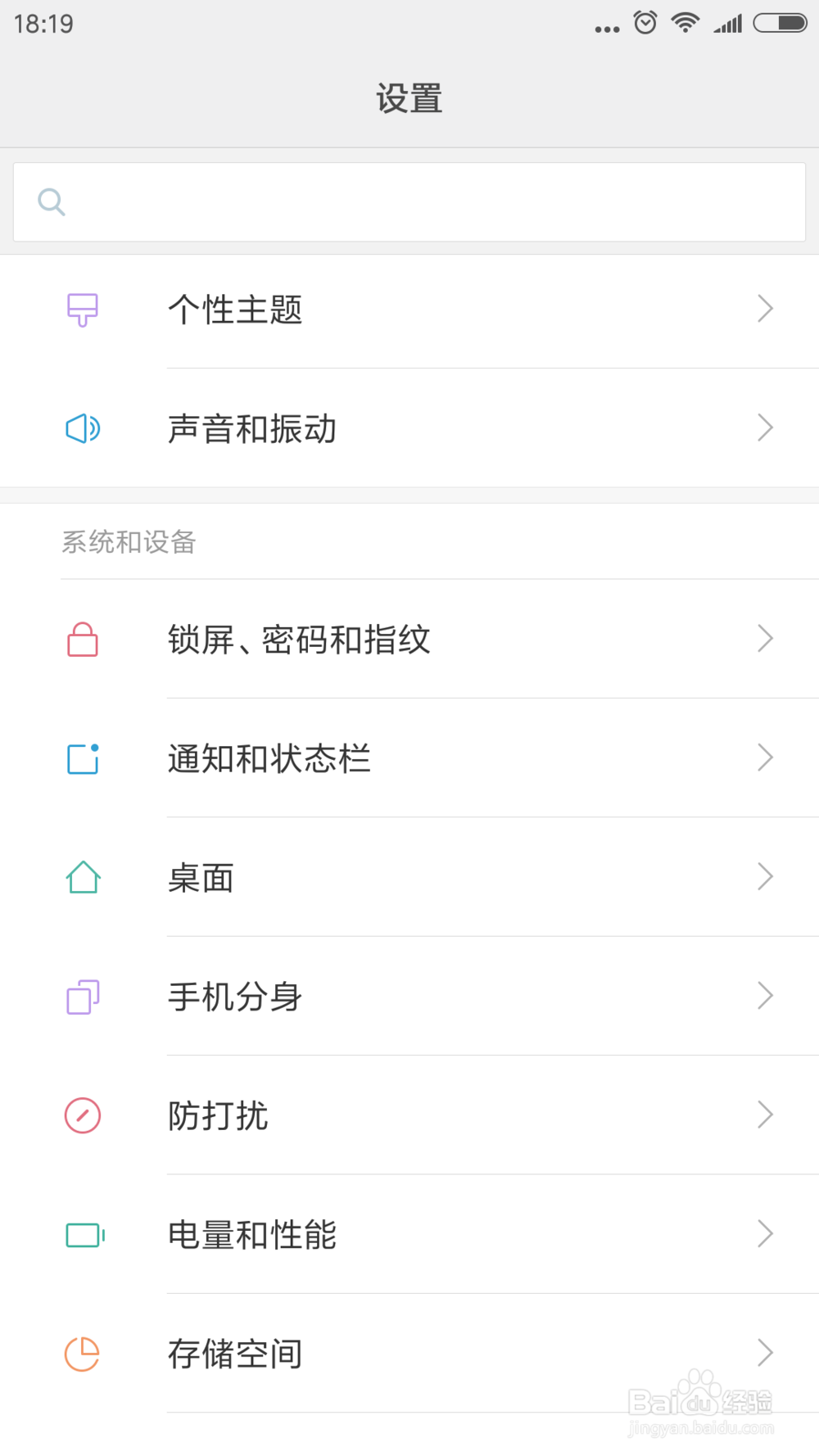Open 声音和振动 settings
This screenshot has width=819, height=1456.
(409, 428)
